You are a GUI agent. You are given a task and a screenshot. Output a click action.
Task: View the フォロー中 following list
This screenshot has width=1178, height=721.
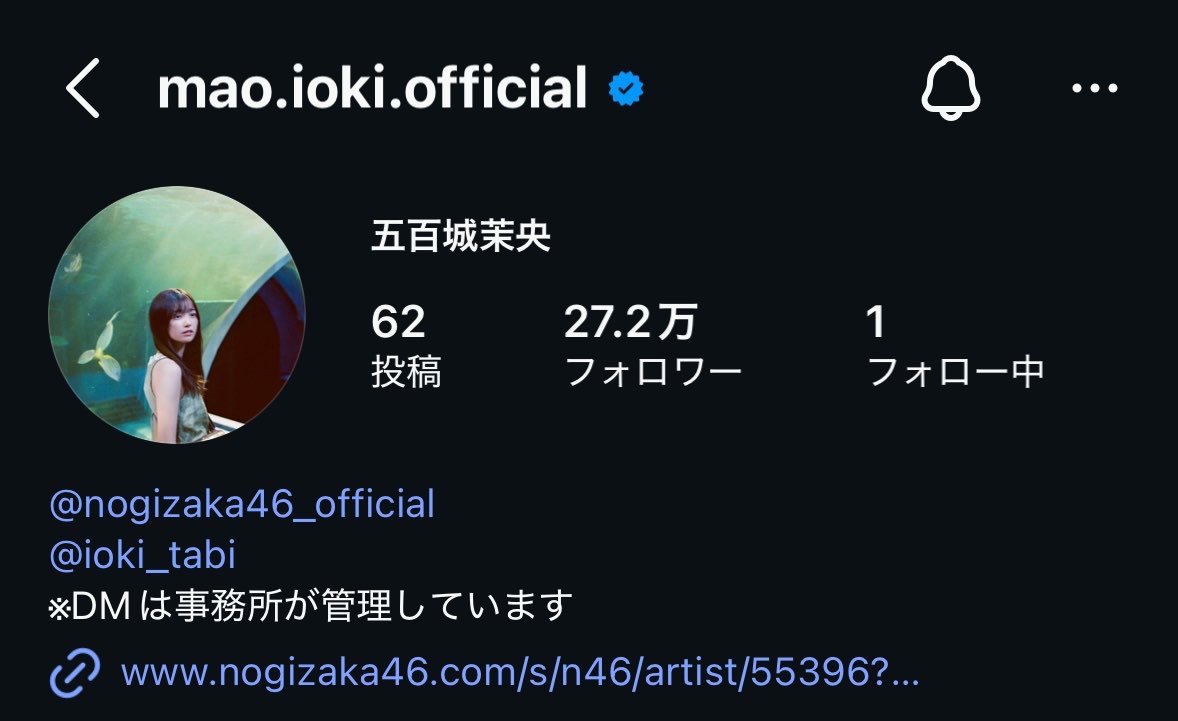[955, 346]
